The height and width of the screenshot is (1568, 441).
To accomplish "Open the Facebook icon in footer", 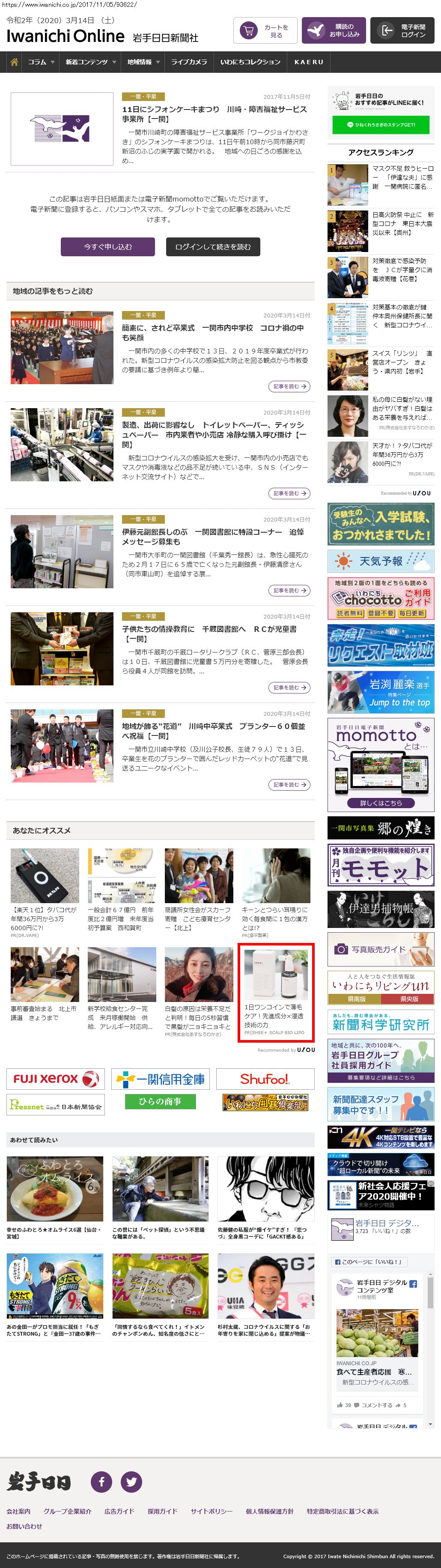I will point(101,1482).
